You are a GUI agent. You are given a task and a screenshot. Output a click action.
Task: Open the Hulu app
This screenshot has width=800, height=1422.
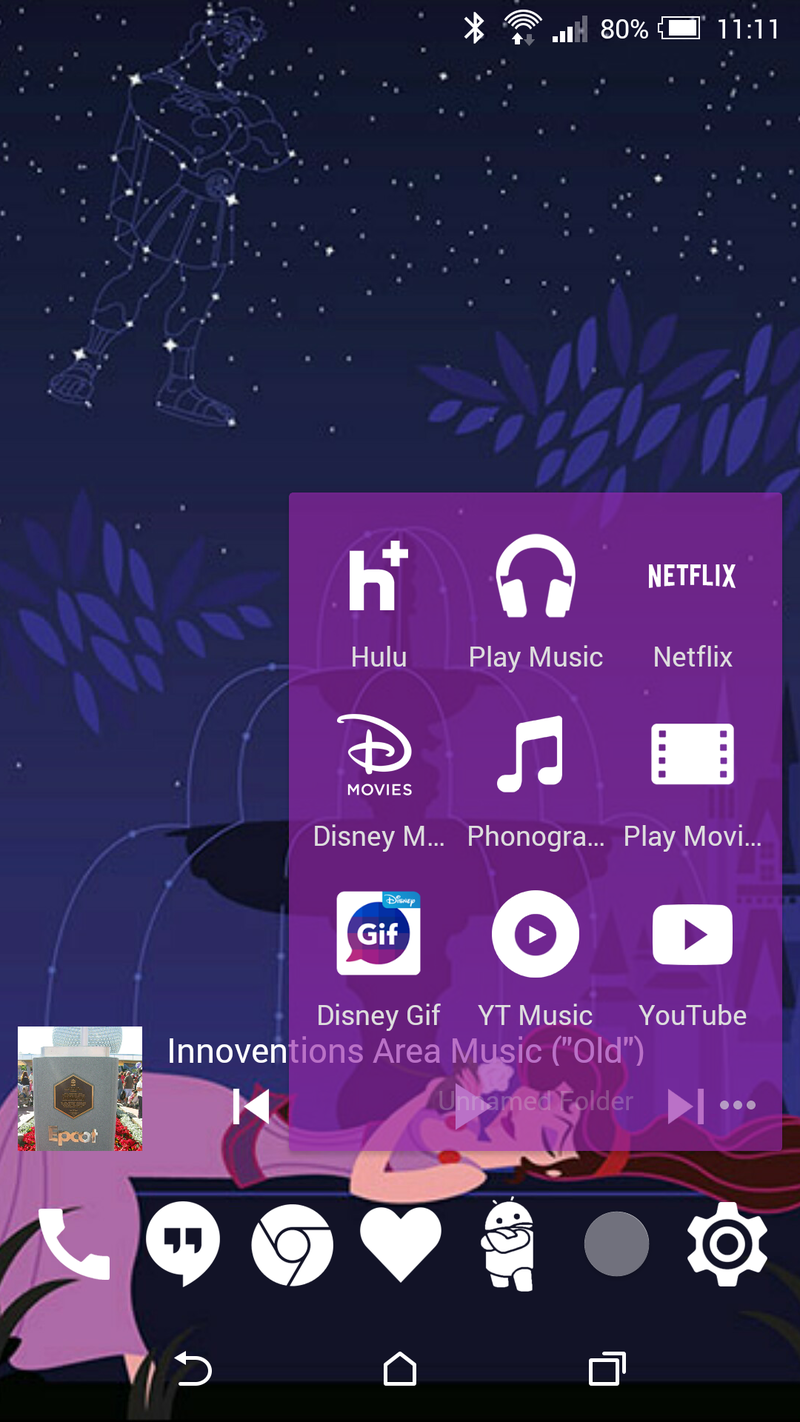(378, 577)
